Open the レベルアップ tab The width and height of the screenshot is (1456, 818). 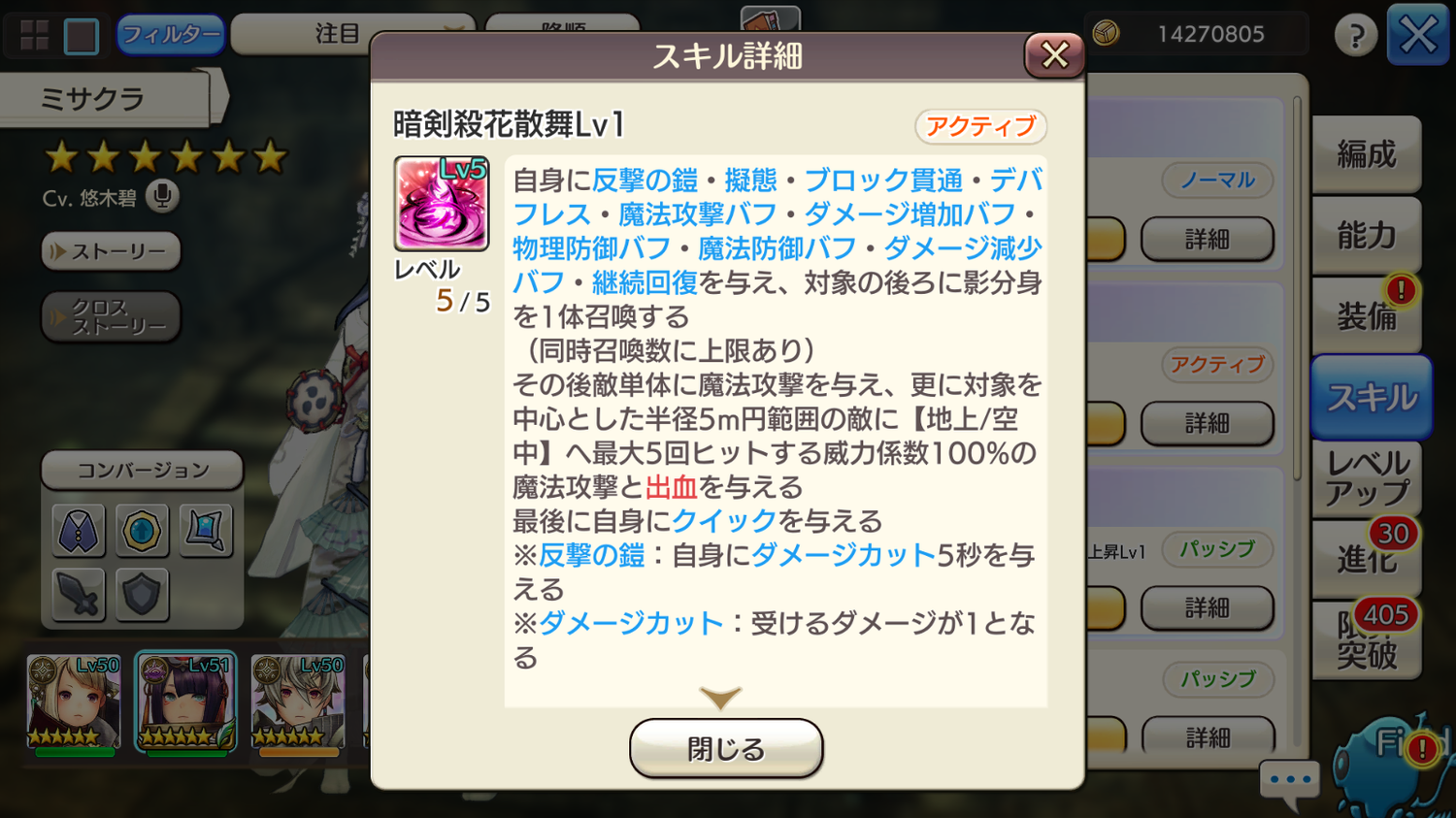1367,478
